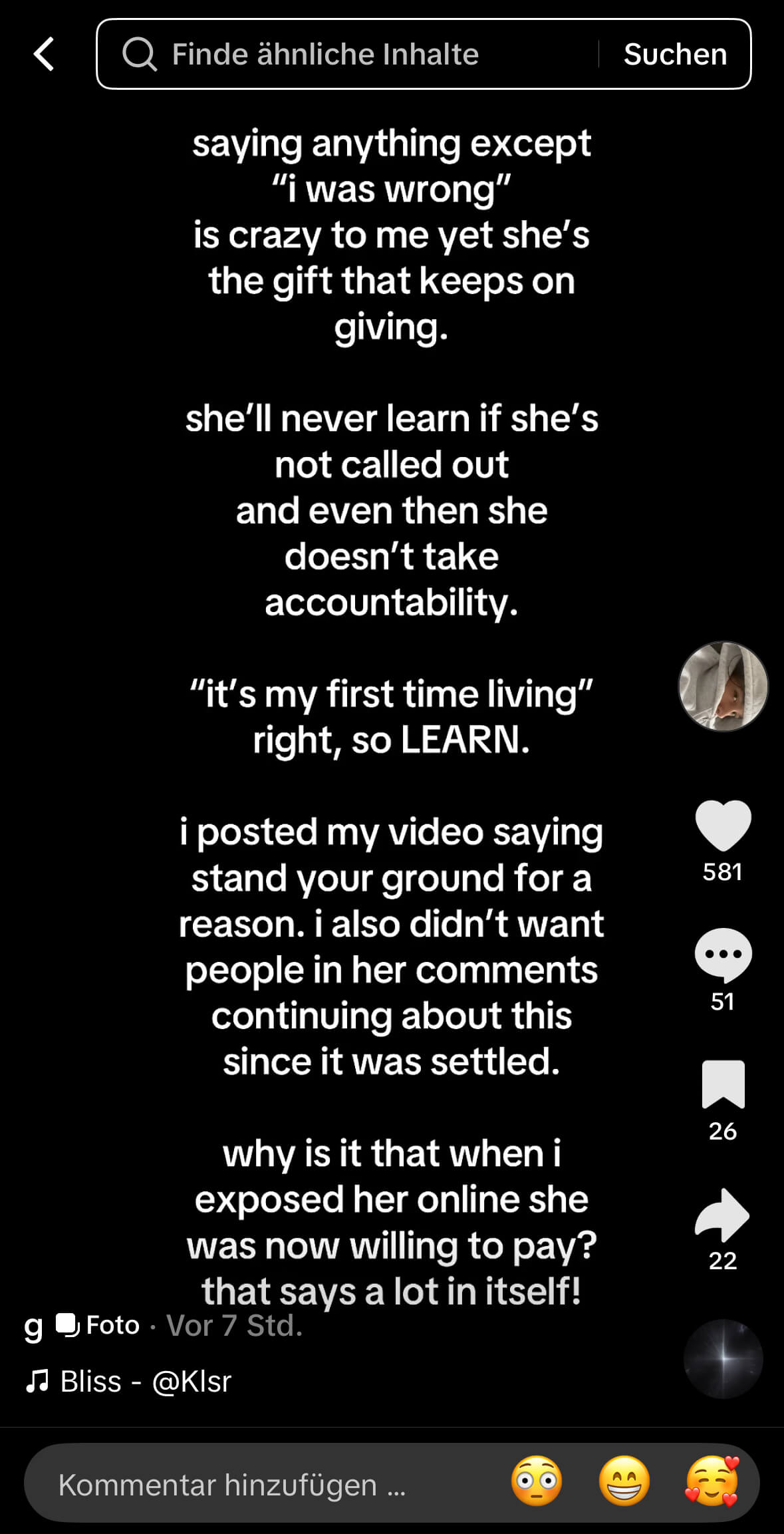Open the spinning sound disc
The height and width of the screenshot is (1534, 784).
tap(723, 1358)
